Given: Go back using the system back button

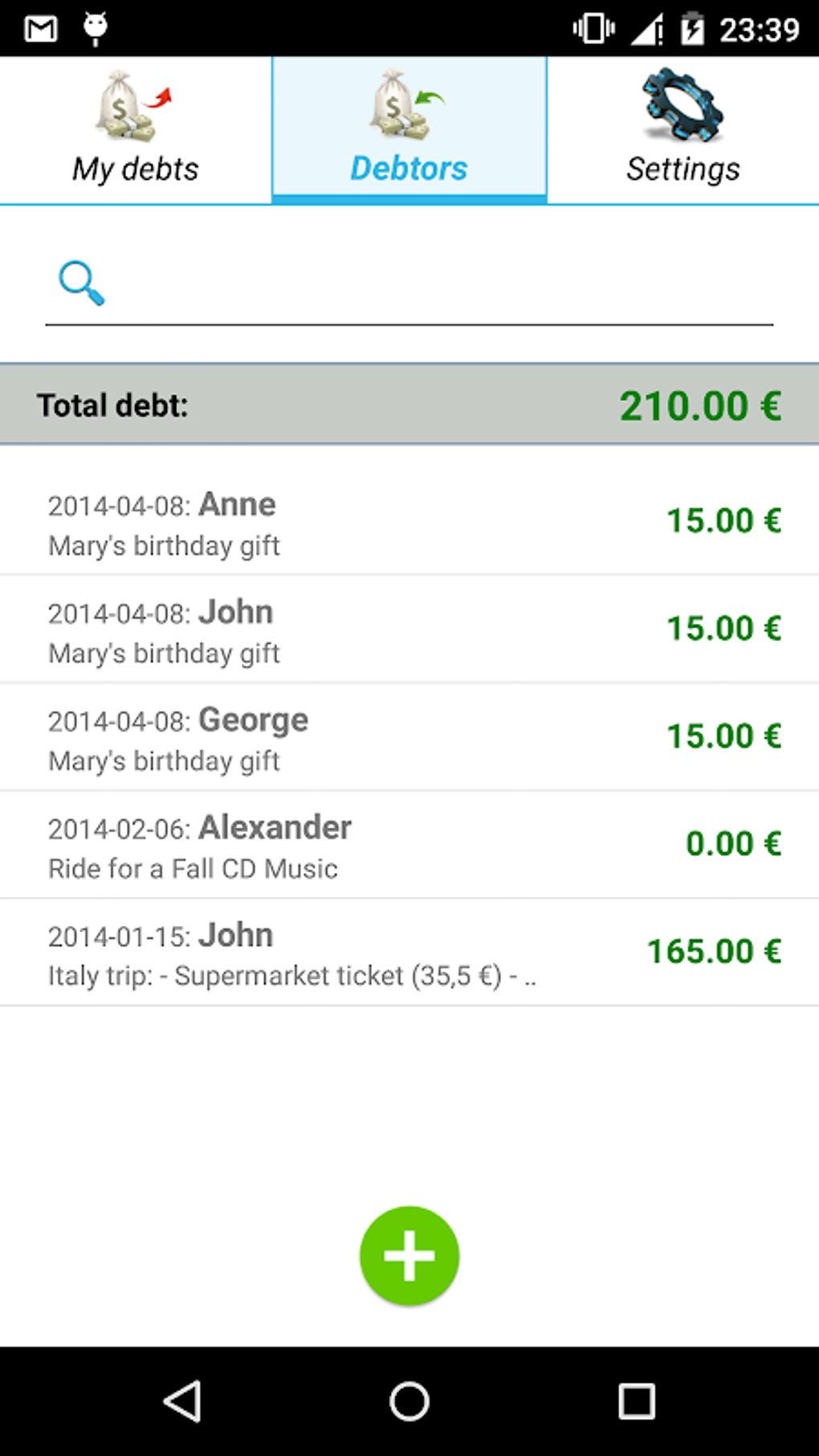Looking at the screenshot, I should pyautogui.click(x=182, y=1402).
